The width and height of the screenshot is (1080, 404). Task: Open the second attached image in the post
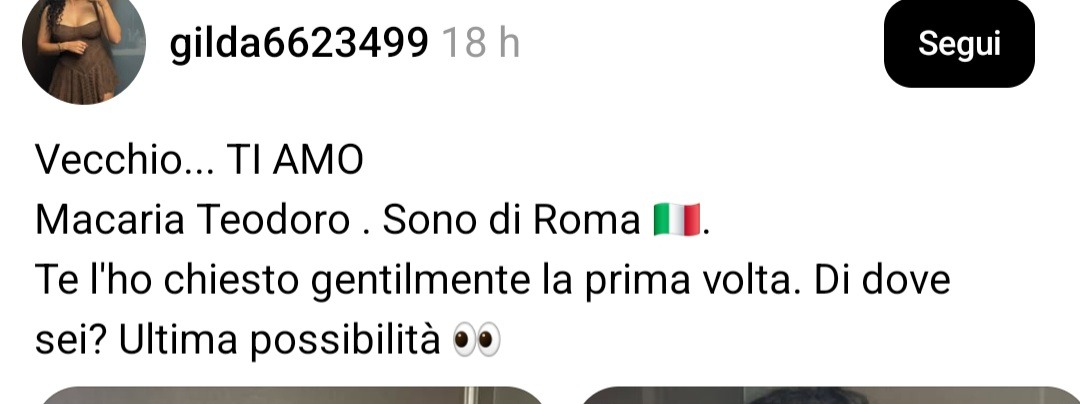coord(828,395)
